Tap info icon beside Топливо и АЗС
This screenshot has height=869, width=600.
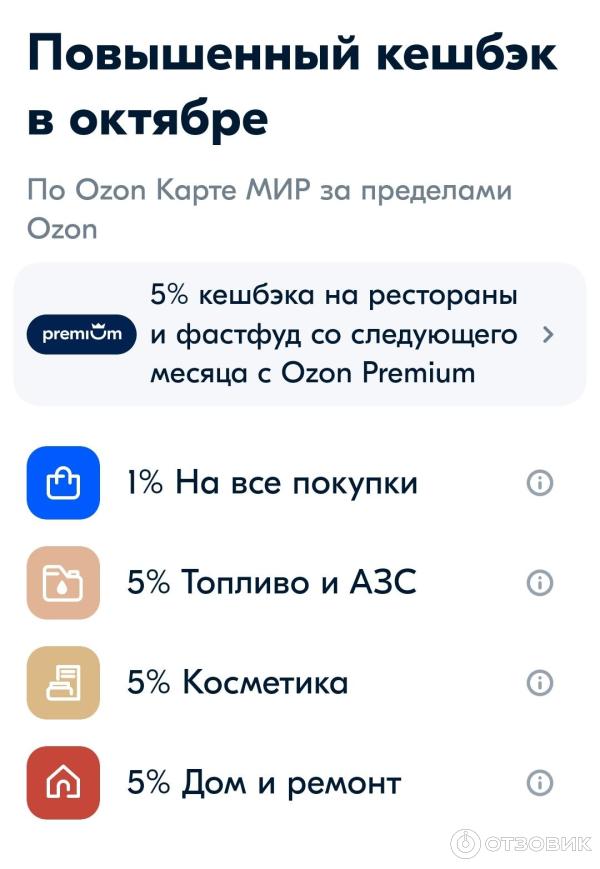tap(540, 583)
